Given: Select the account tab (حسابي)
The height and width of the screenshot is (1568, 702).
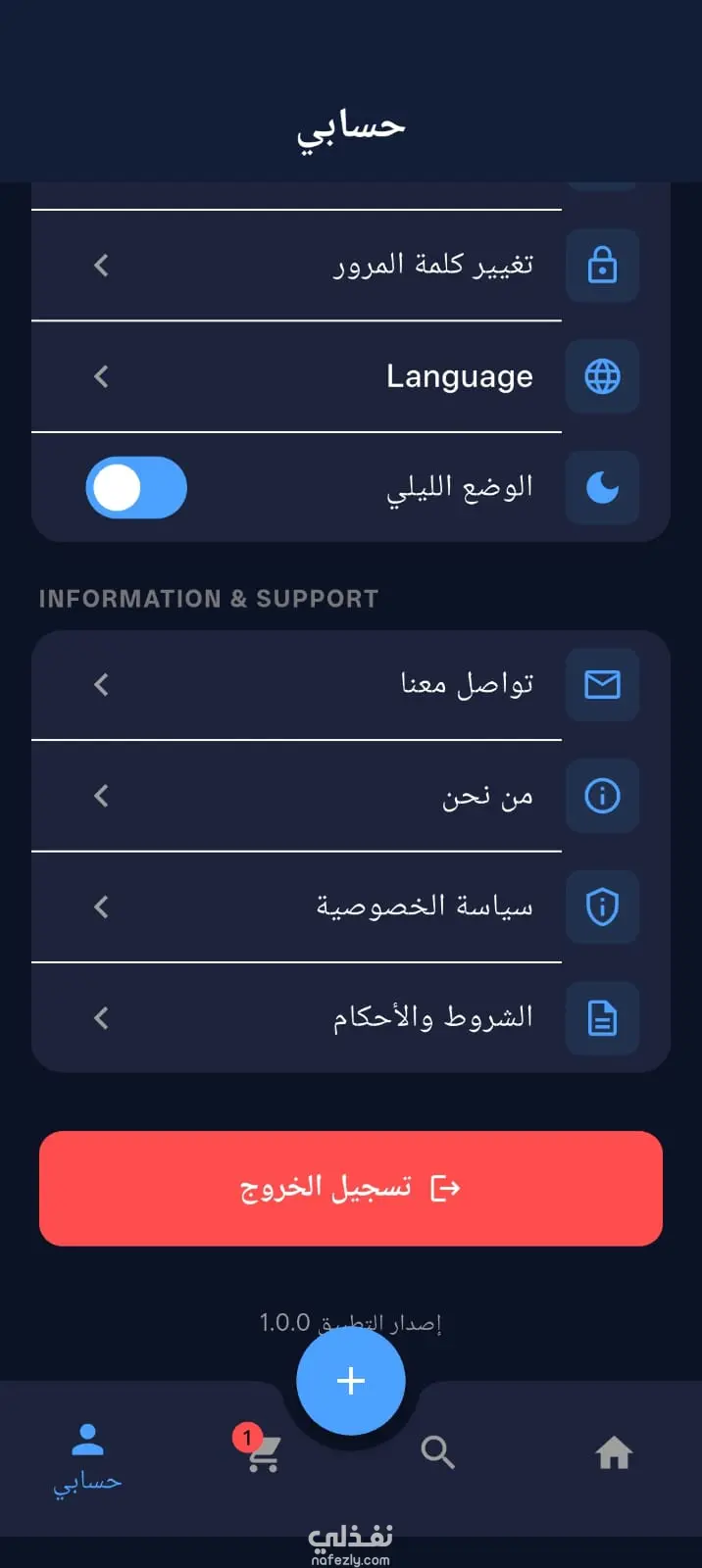Looking at the screenshot, I should (87, 1458).
